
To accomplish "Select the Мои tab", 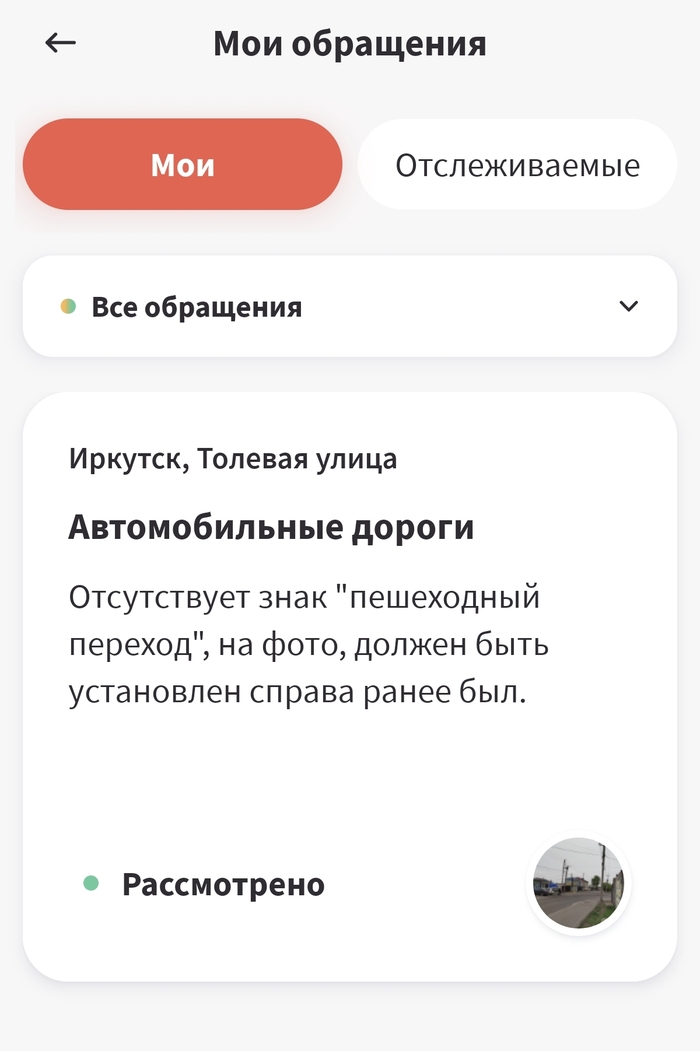I will (183, 165).
